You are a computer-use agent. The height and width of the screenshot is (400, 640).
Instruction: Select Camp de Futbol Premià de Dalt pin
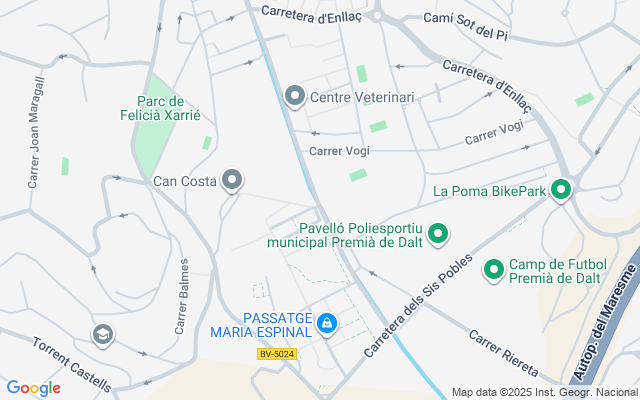click(494, 270)
